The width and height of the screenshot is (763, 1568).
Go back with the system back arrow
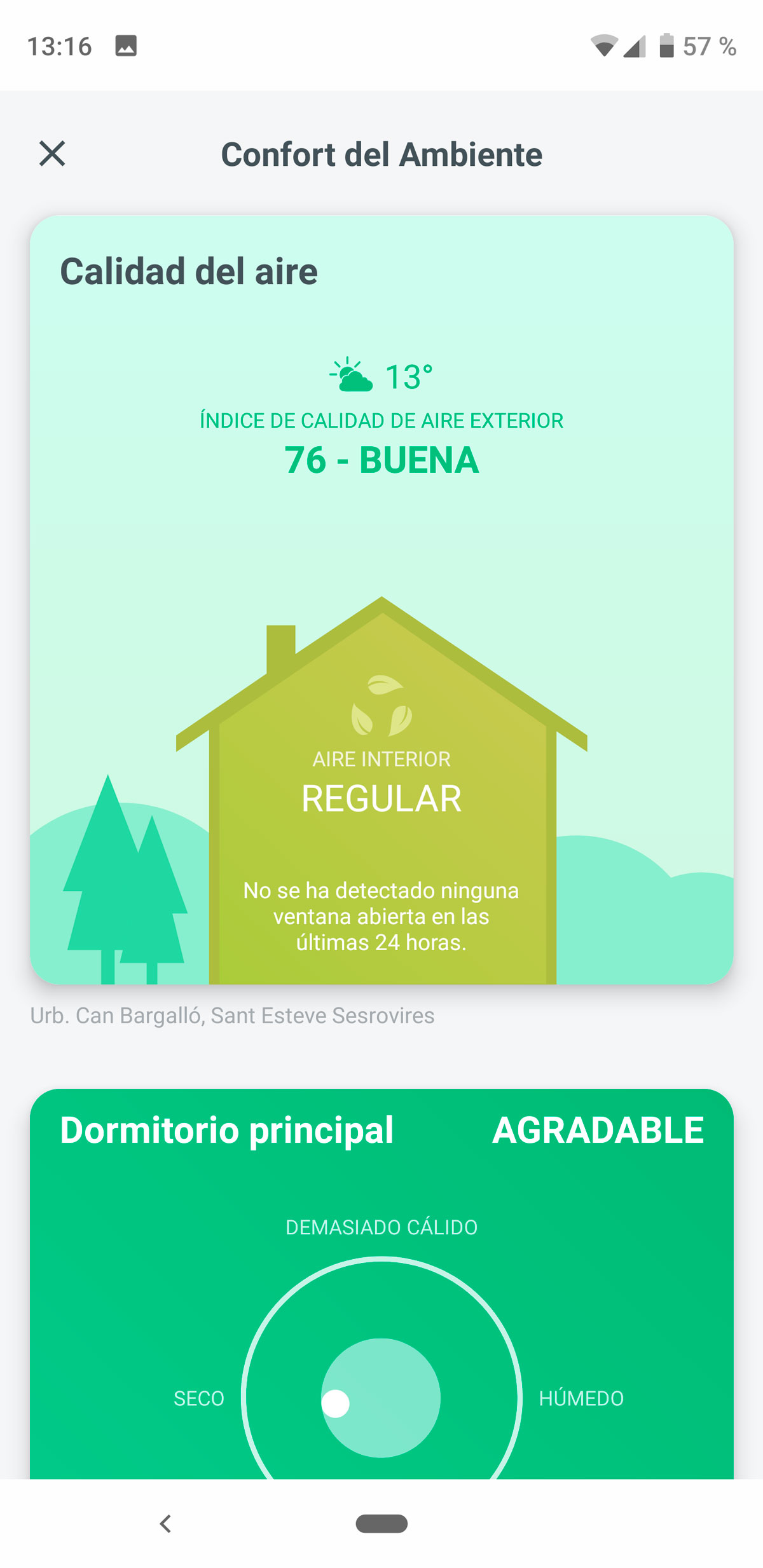tap(165, 1524)
